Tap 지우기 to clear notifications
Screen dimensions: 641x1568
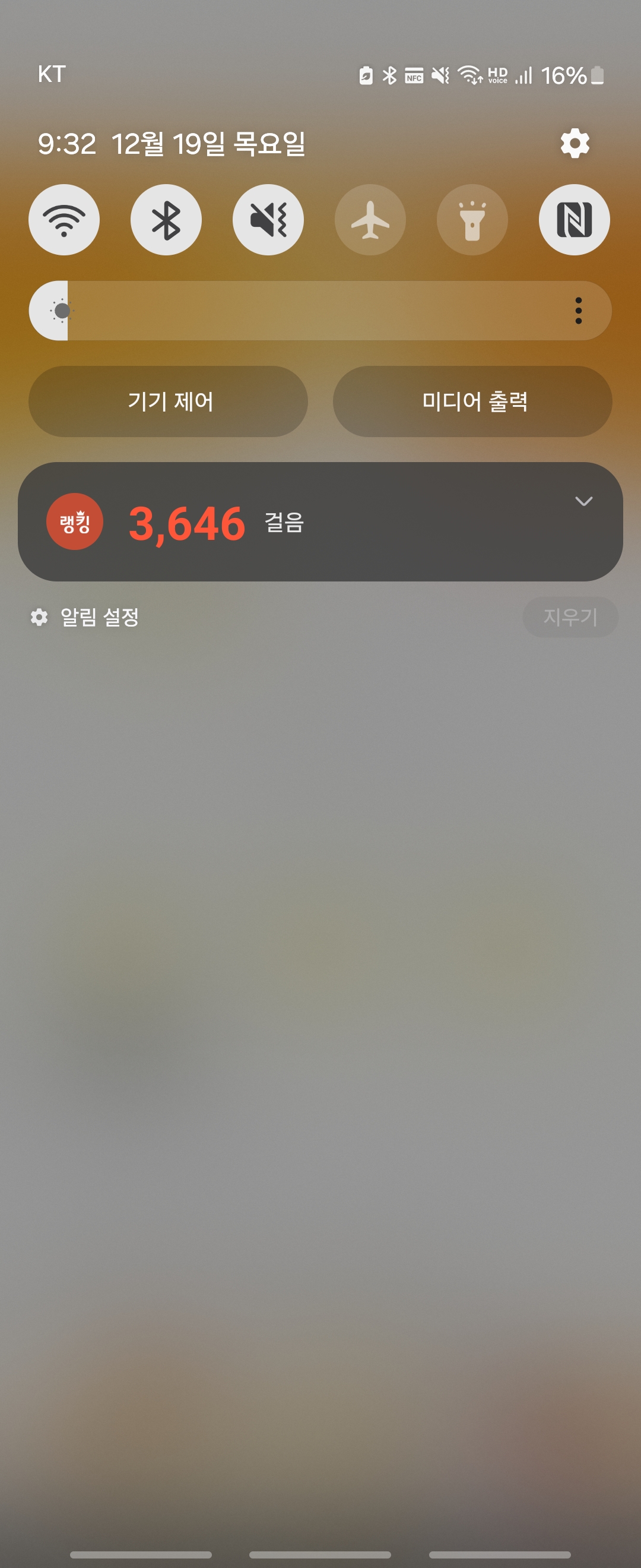coord(570,617)
